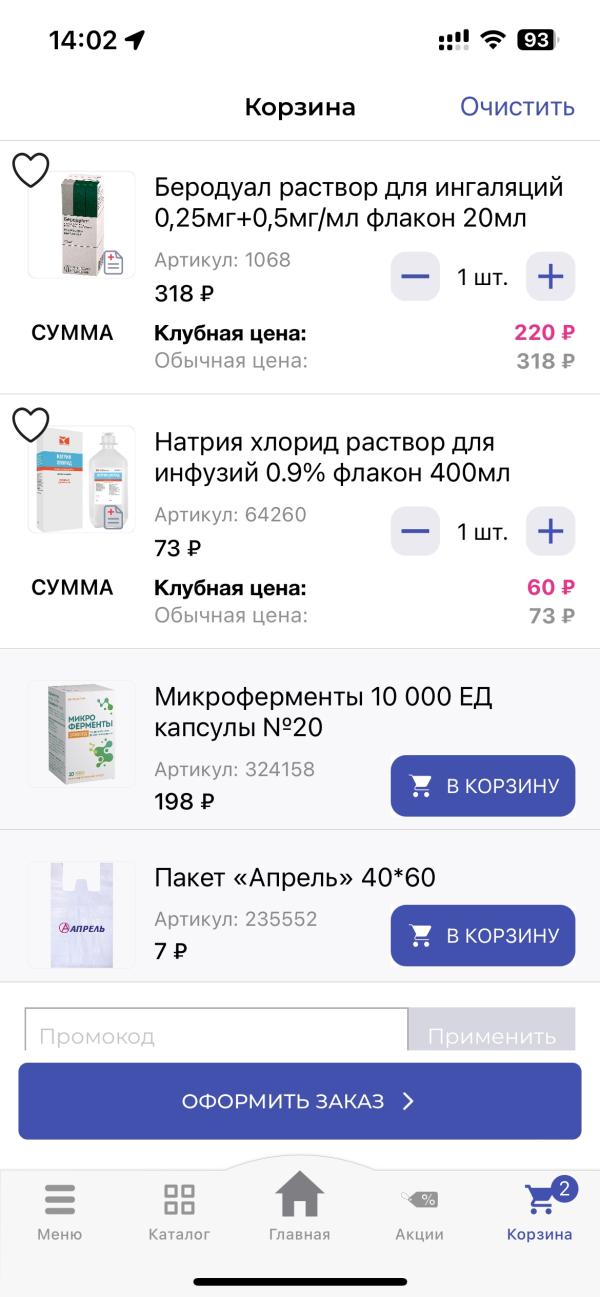Go to the Главная home tab
600x1297 pixels.
299,1207
